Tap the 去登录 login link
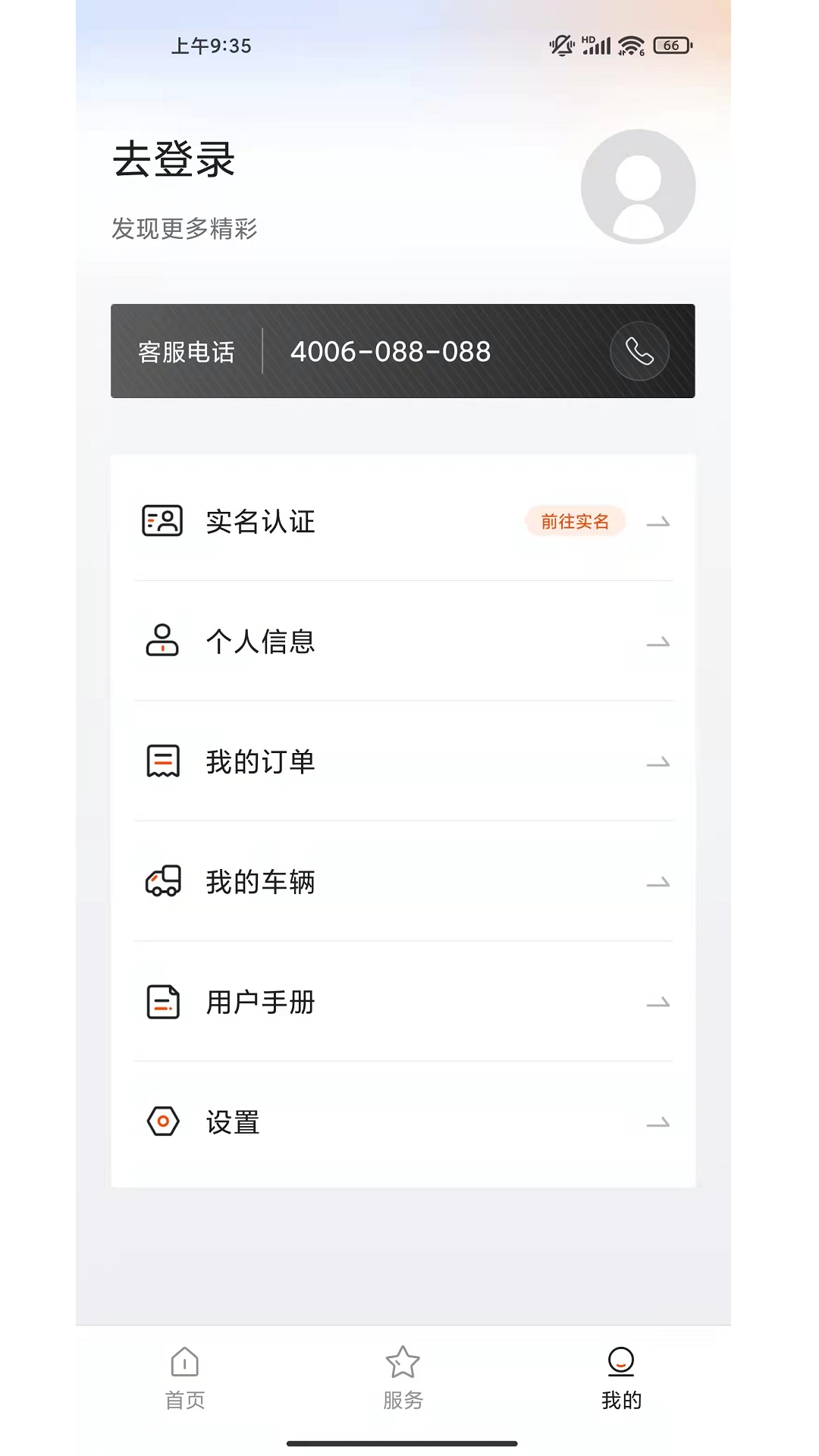Viewport: 819px width, 1456px height. (x=173, y=159)
